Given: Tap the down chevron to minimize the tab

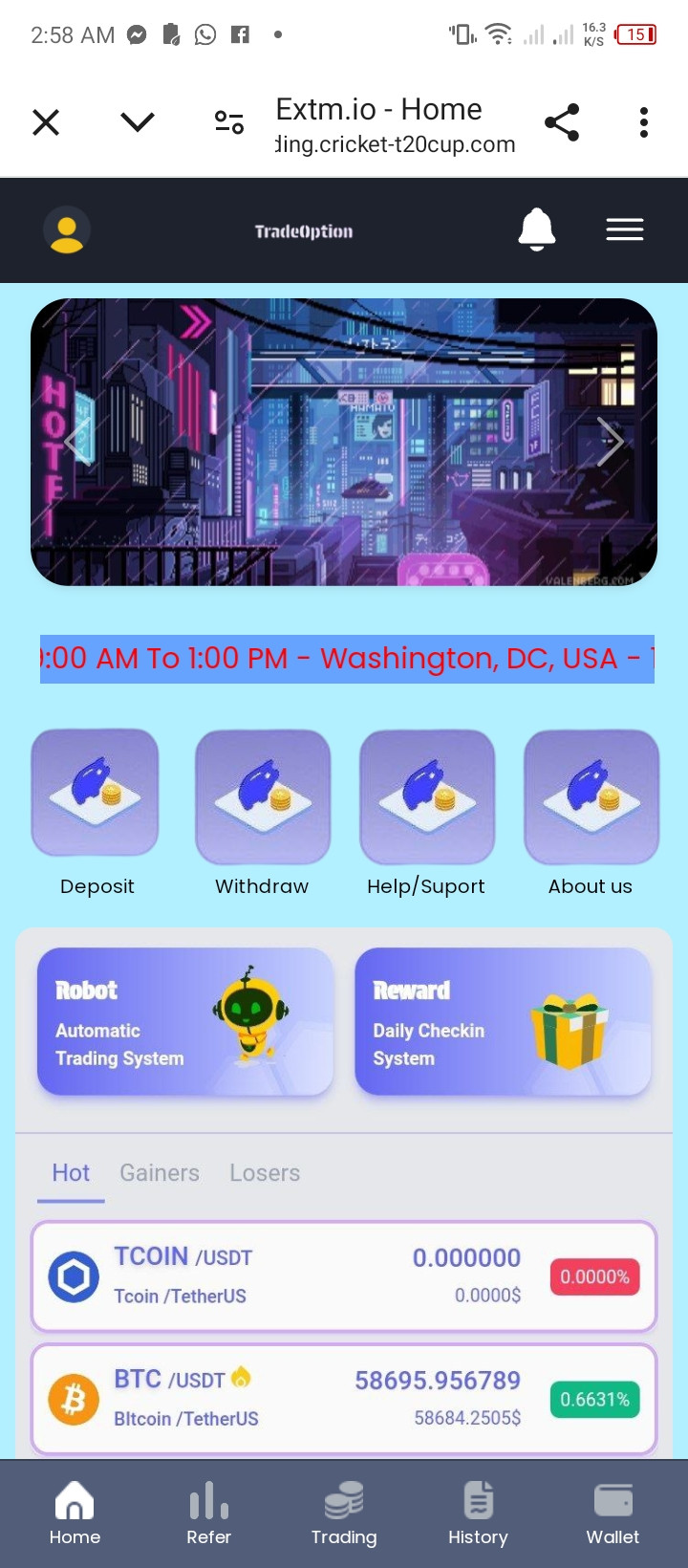Looking at the screenshot, I should 138,122.
